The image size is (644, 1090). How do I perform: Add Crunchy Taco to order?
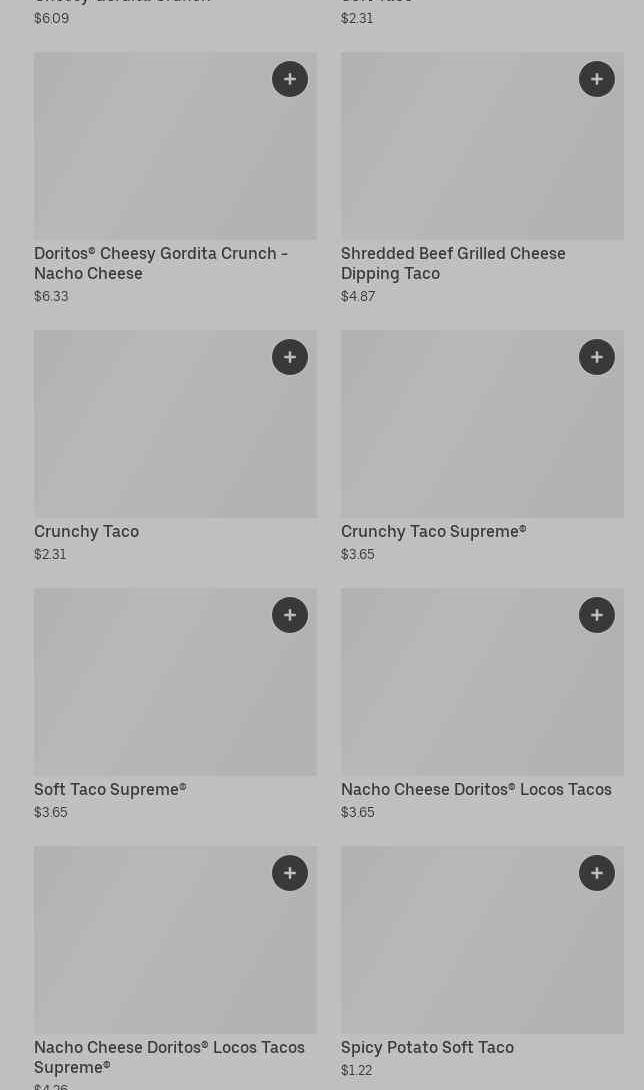[290, 357]
